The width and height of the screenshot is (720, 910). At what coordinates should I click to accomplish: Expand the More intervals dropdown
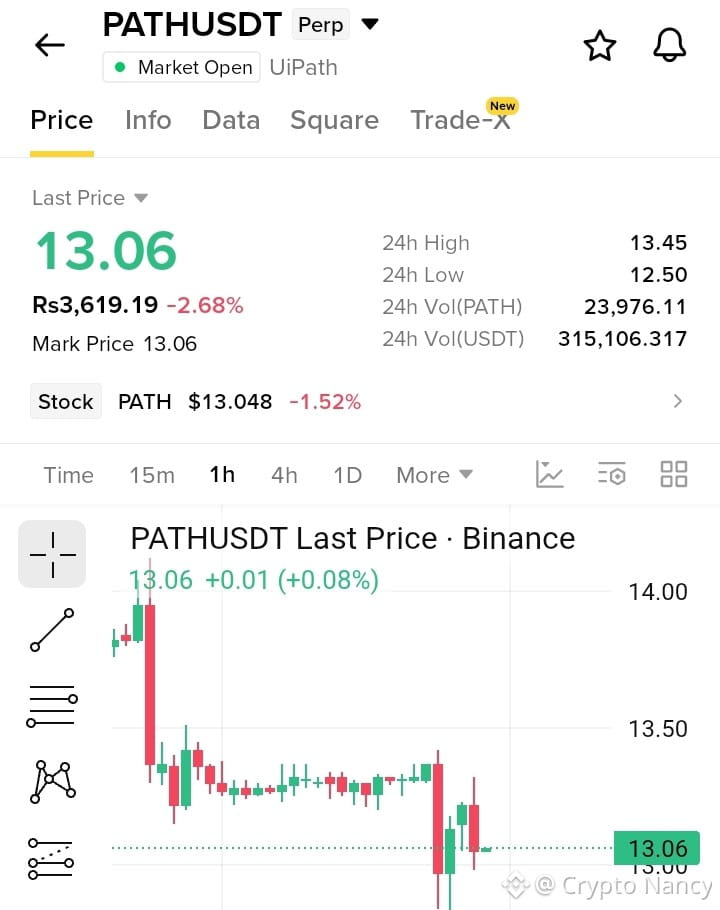tap(435, 475)
